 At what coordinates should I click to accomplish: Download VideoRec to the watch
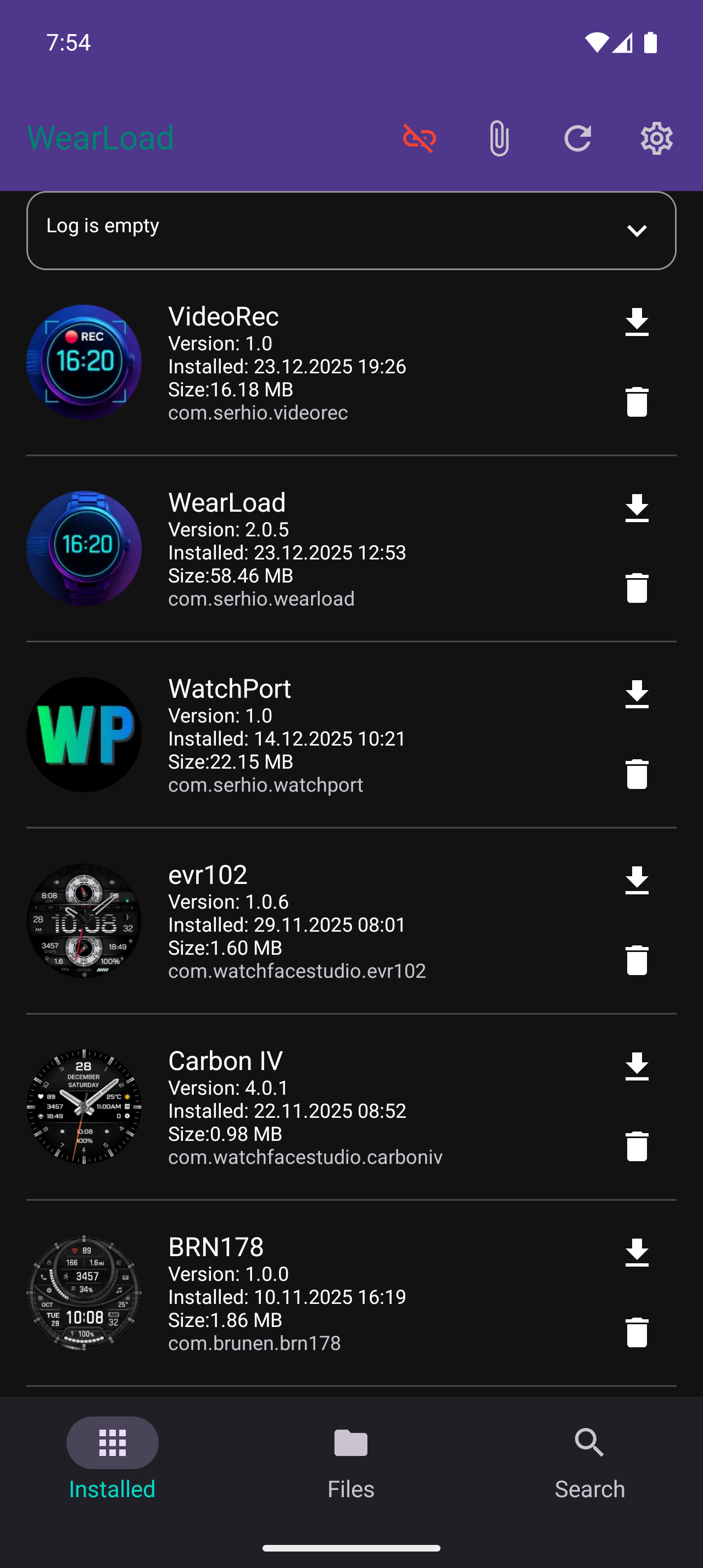coord(637,321)
